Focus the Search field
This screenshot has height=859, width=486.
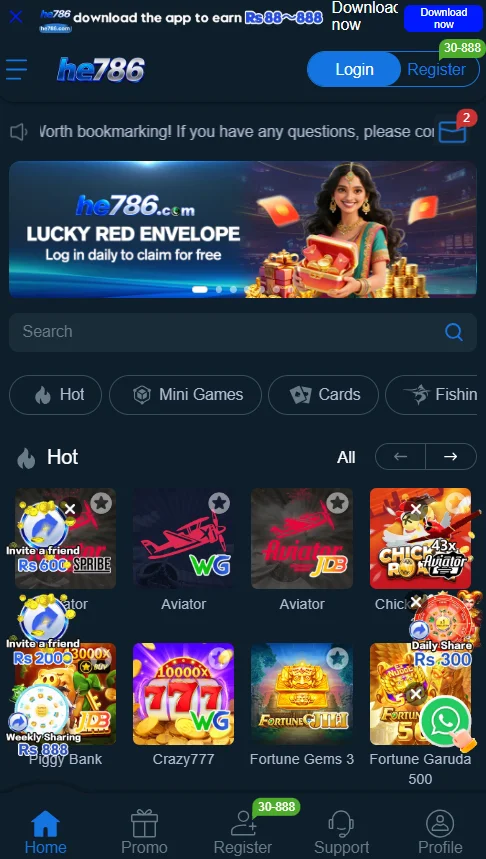[x=243, y=332]
